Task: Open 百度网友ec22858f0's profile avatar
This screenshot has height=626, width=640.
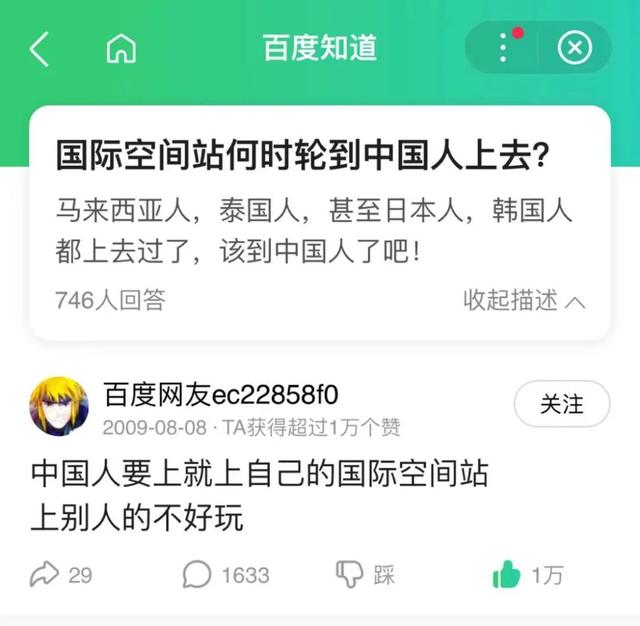Action: coord(59,406)
